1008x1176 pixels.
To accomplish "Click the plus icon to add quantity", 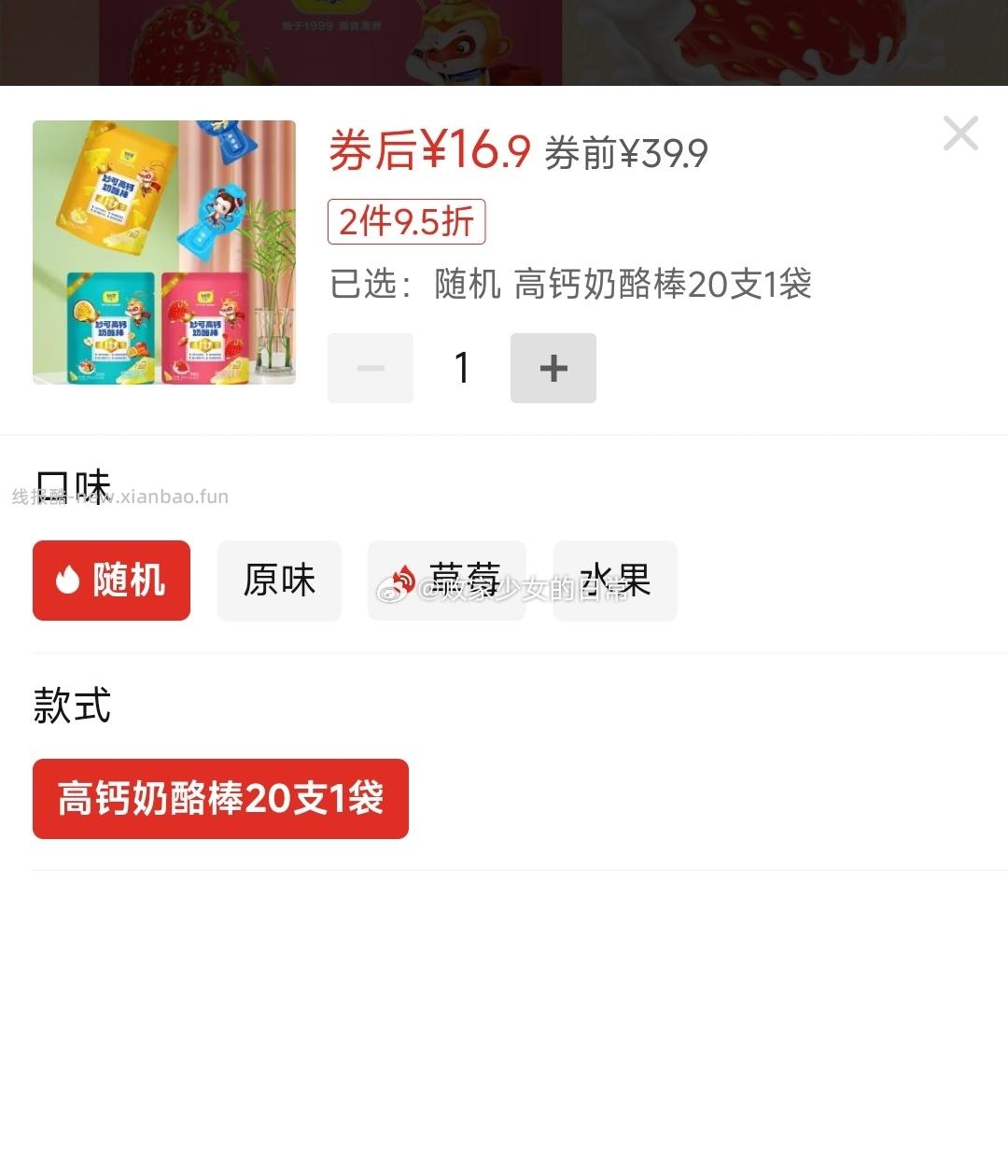I will pyautogui.click(x=553, y=368).
